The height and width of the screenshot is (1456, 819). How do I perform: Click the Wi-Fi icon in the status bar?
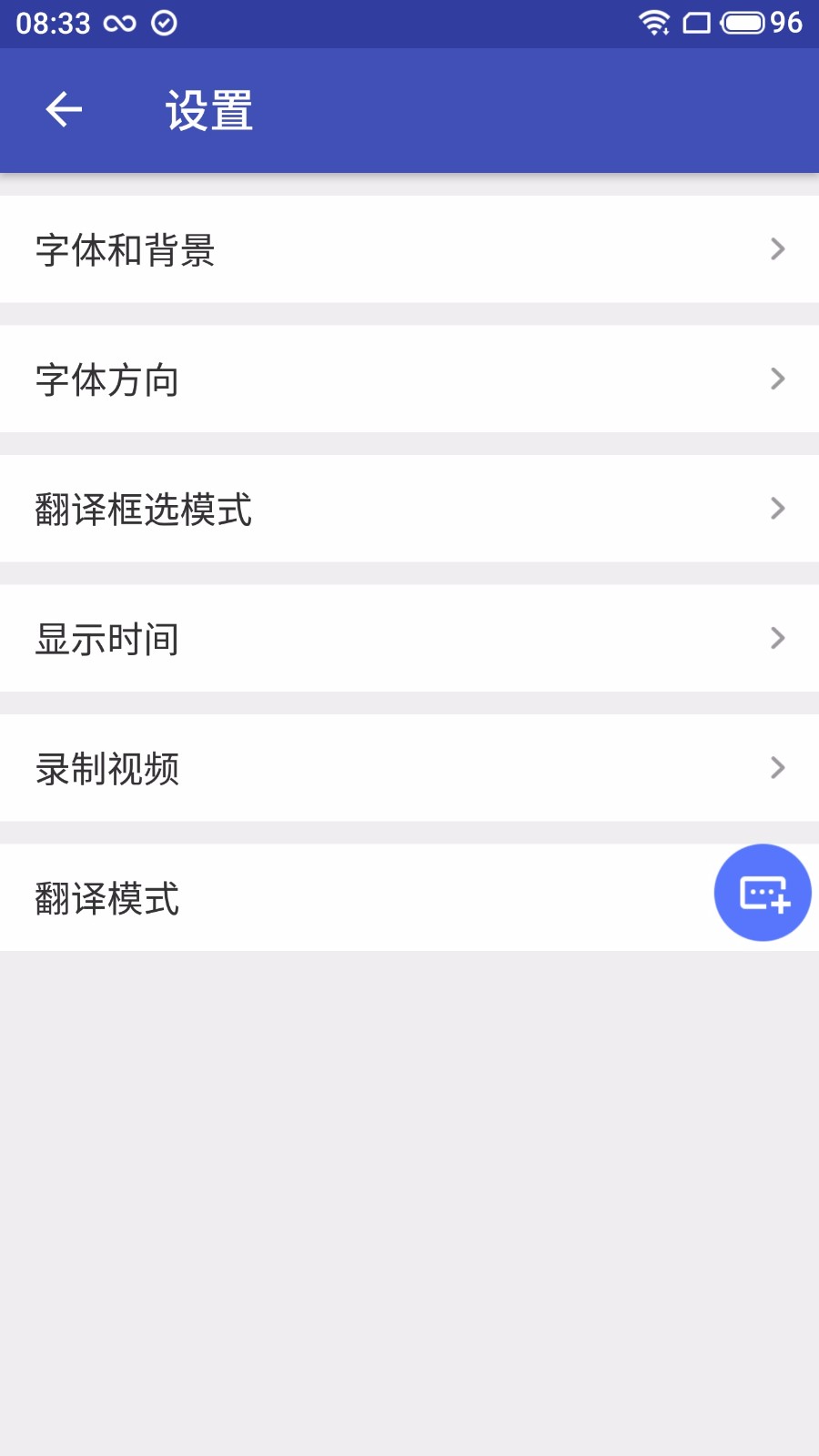click(x=654, y=23)
